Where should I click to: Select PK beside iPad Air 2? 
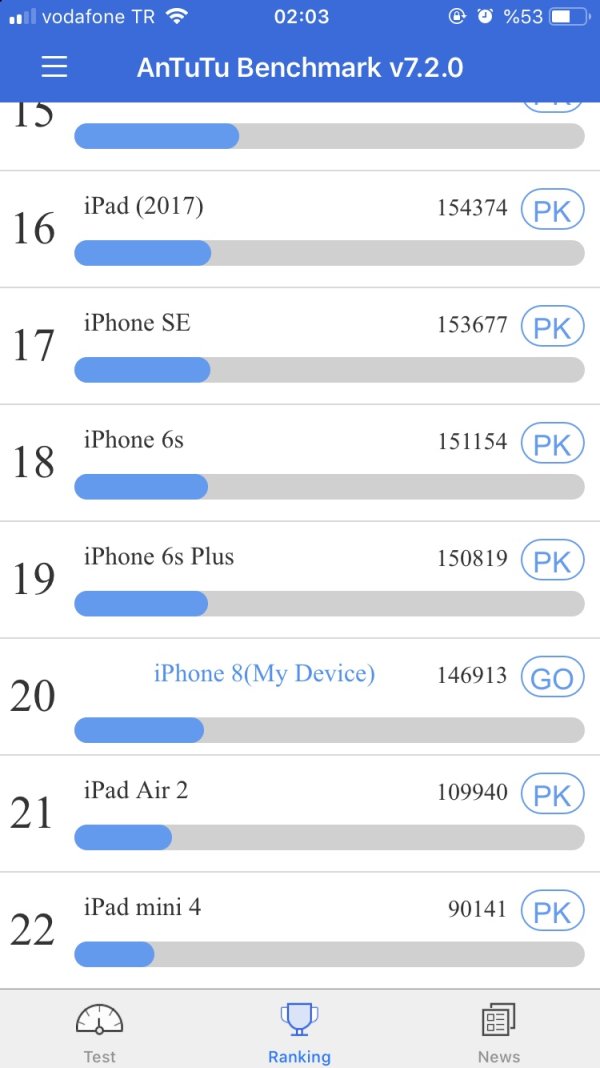pos(552,795)
